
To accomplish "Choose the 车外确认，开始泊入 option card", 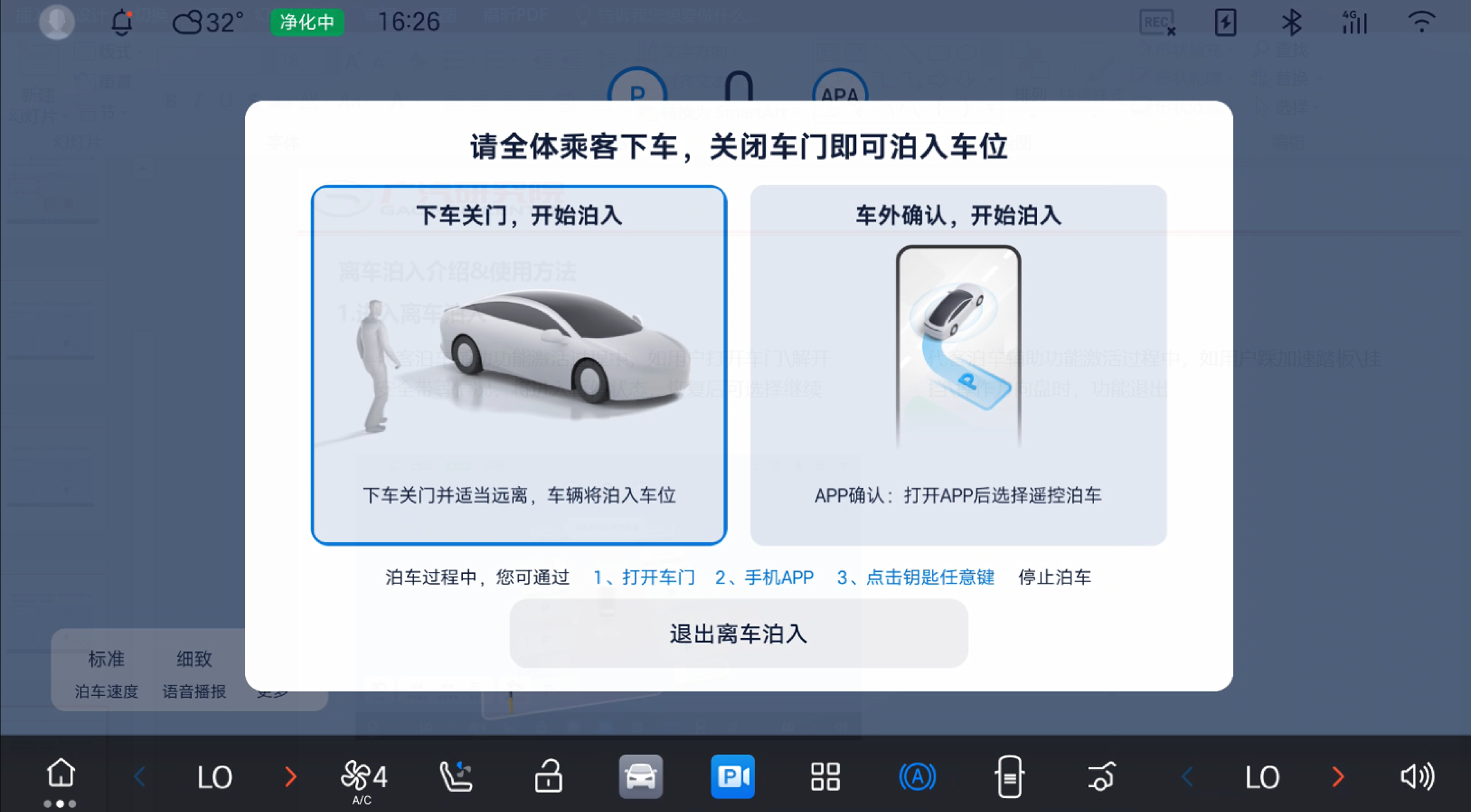I will click(958, 365).
